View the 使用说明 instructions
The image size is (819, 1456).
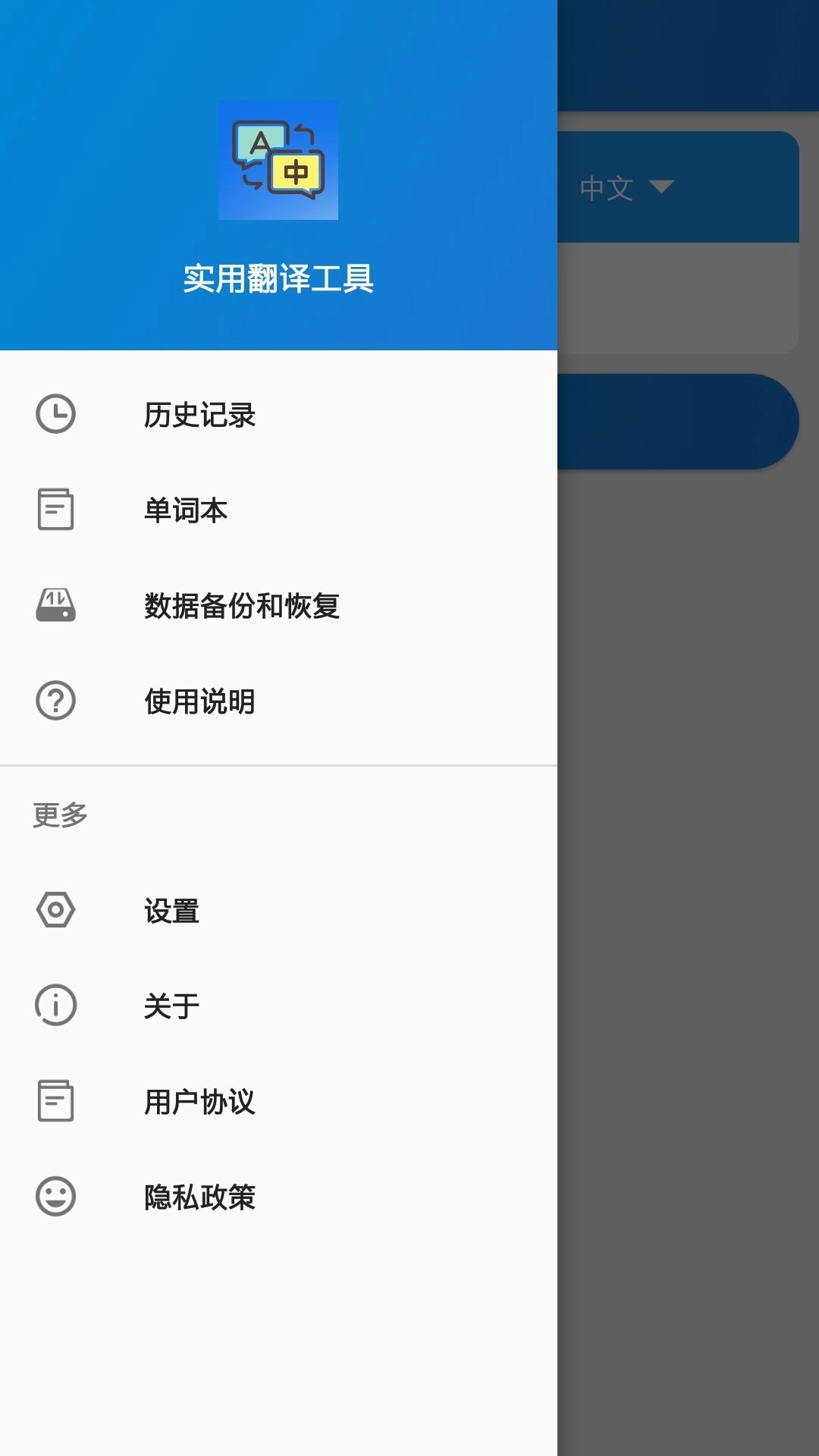278,701
